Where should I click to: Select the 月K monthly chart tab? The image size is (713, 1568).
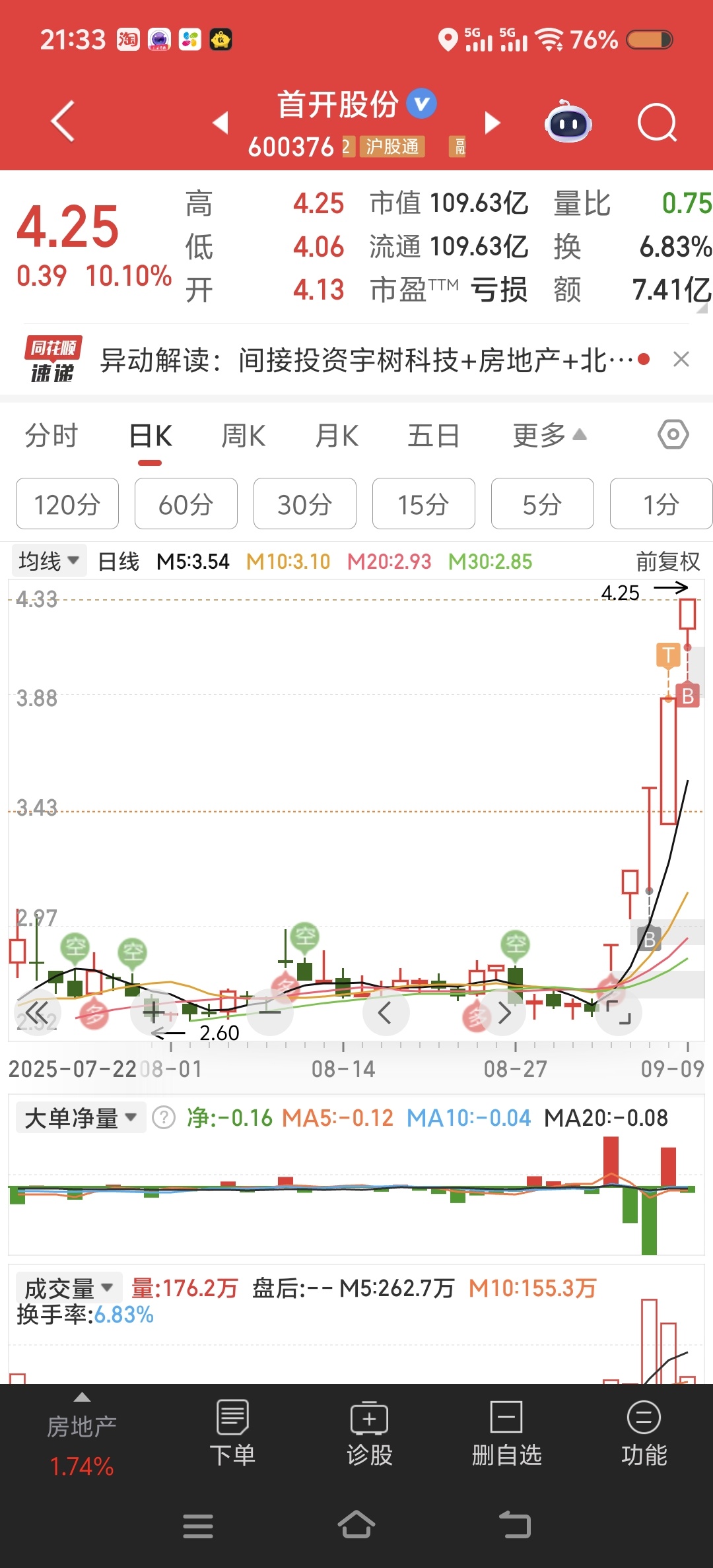[x=337, y=436]
